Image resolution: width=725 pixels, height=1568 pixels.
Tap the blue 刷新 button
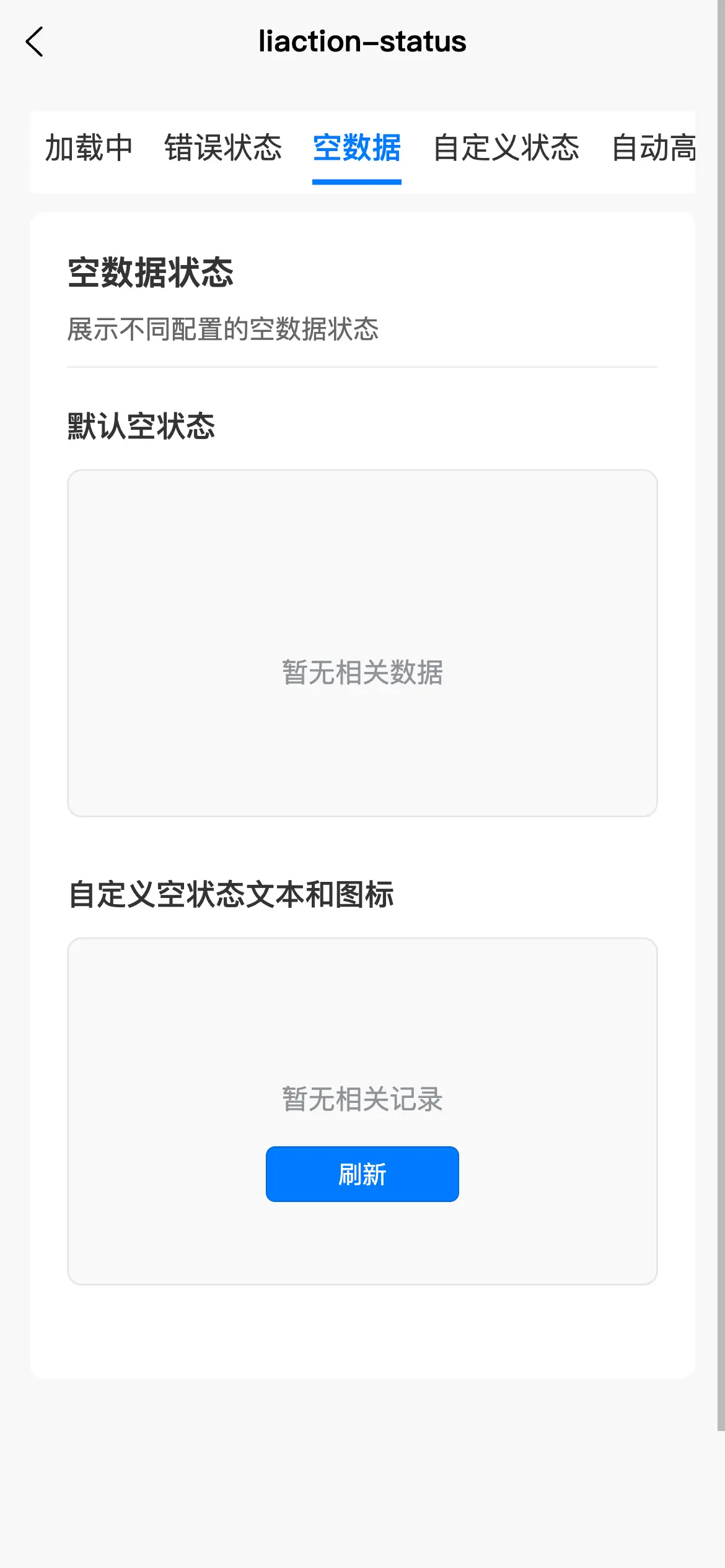coord(362,1174)
